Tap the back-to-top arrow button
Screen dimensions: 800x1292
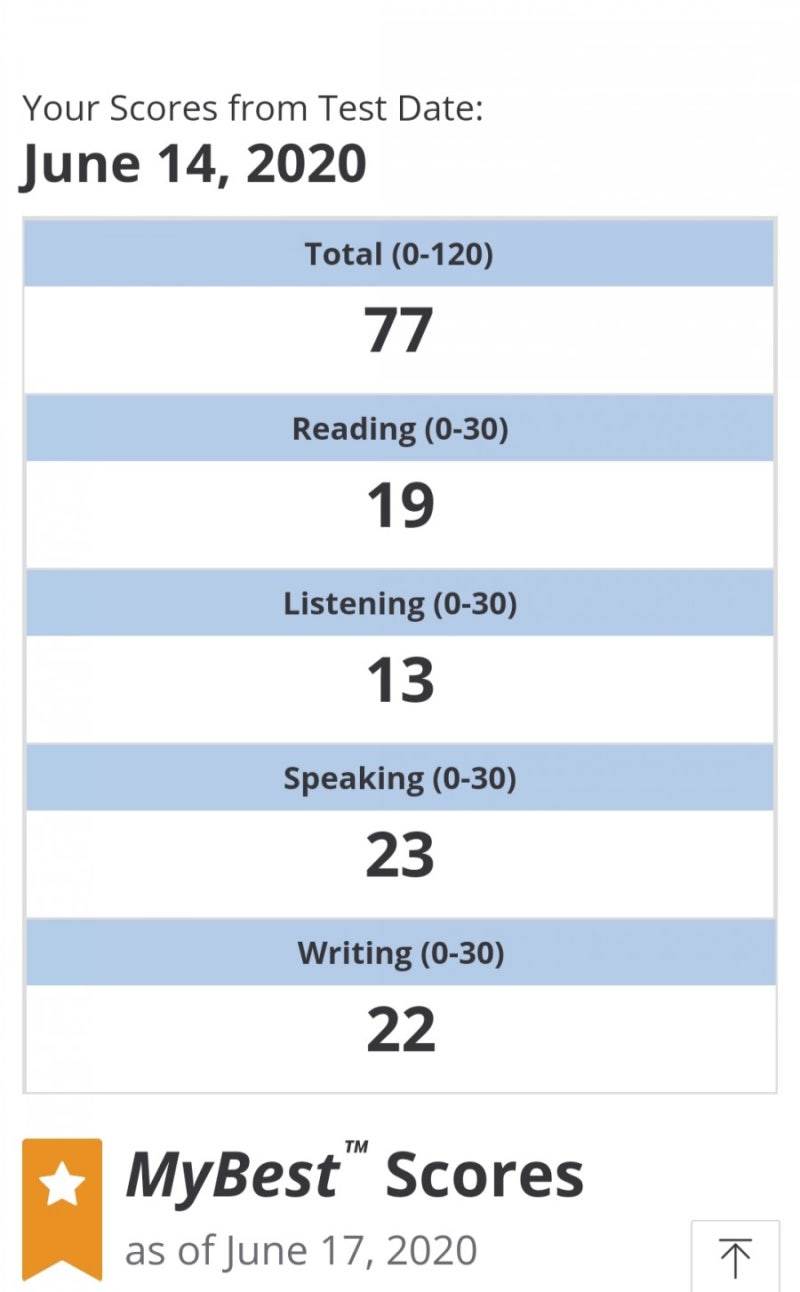(x=735, y=1256)
